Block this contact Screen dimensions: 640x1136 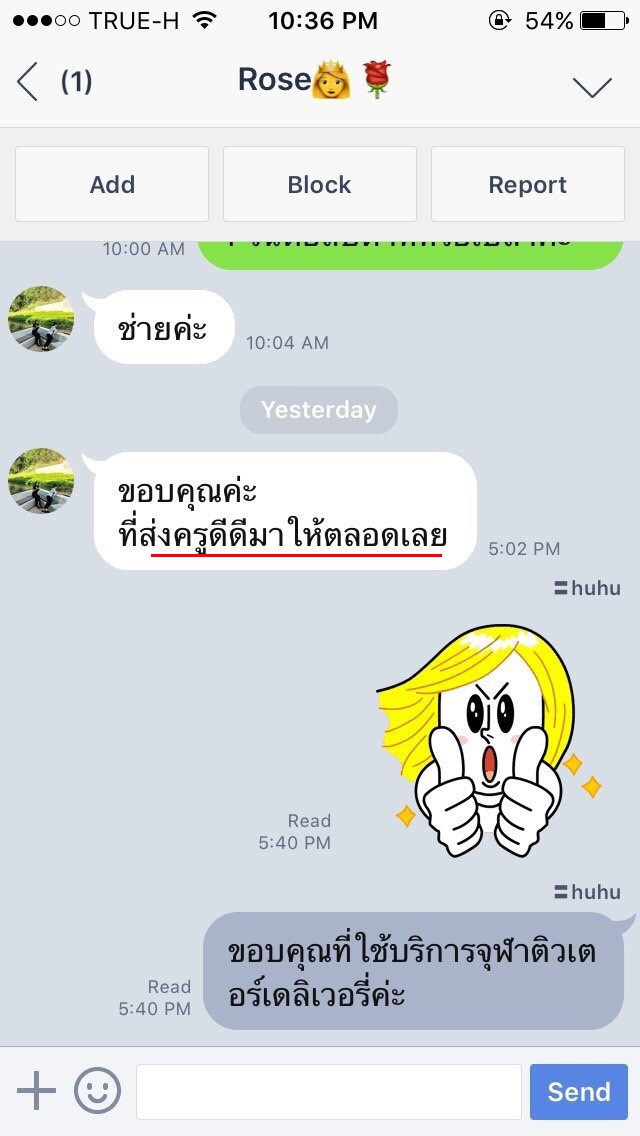click(x=320, y=184)
